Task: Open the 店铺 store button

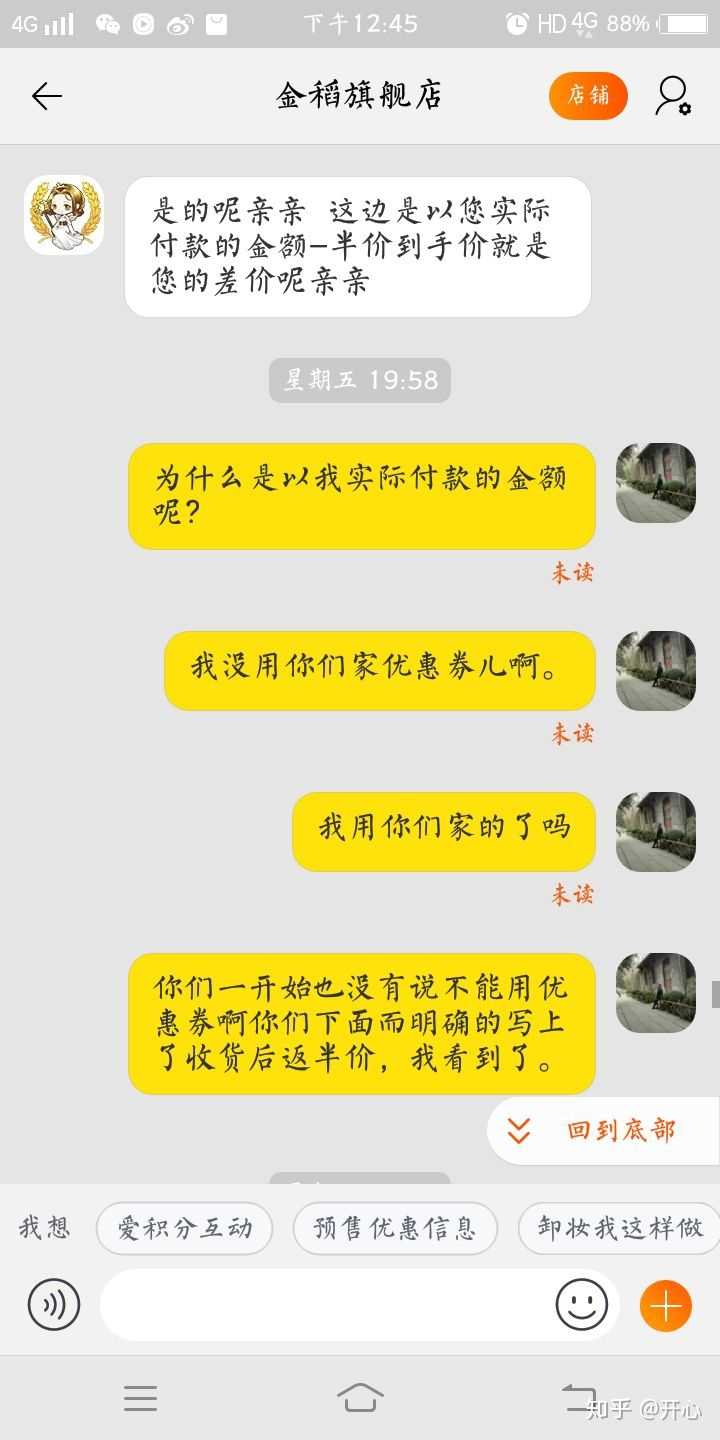Action: coord(588,96)
